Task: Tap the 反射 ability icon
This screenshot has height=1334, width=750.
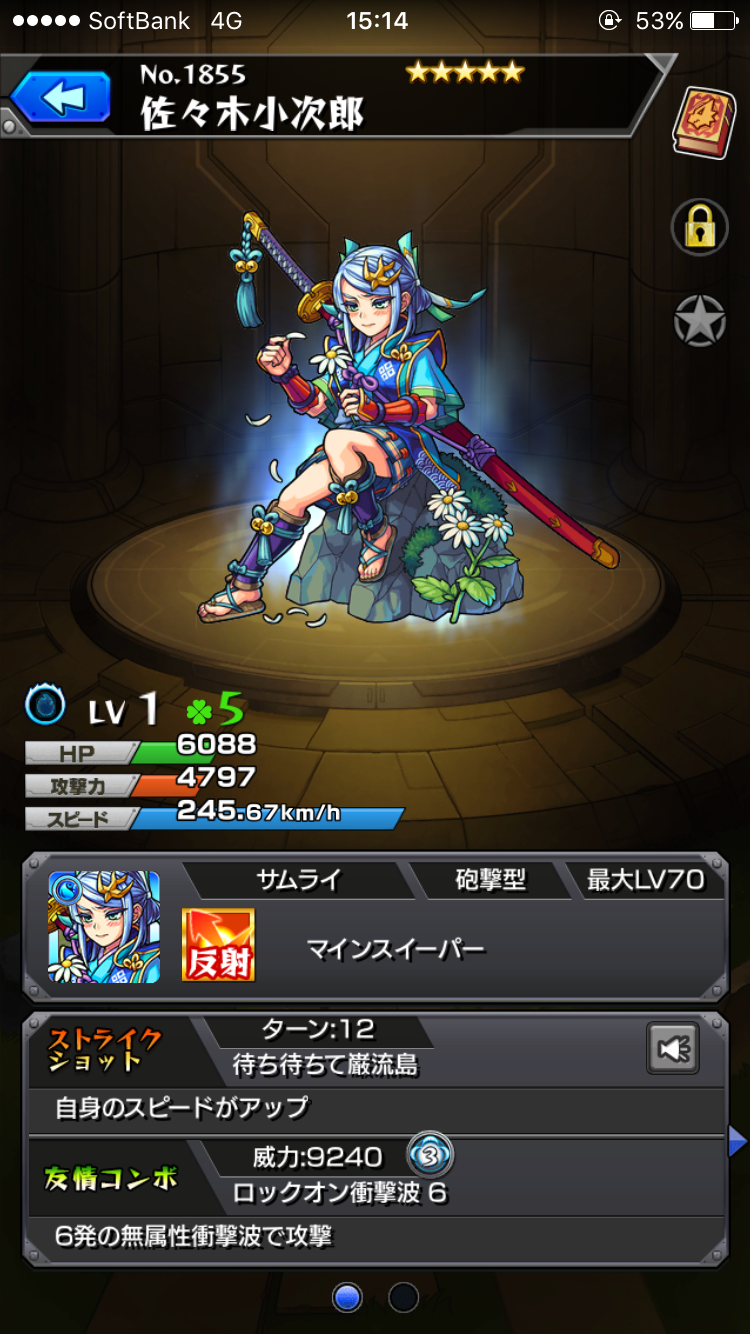Action: click(x=218, y=945)
